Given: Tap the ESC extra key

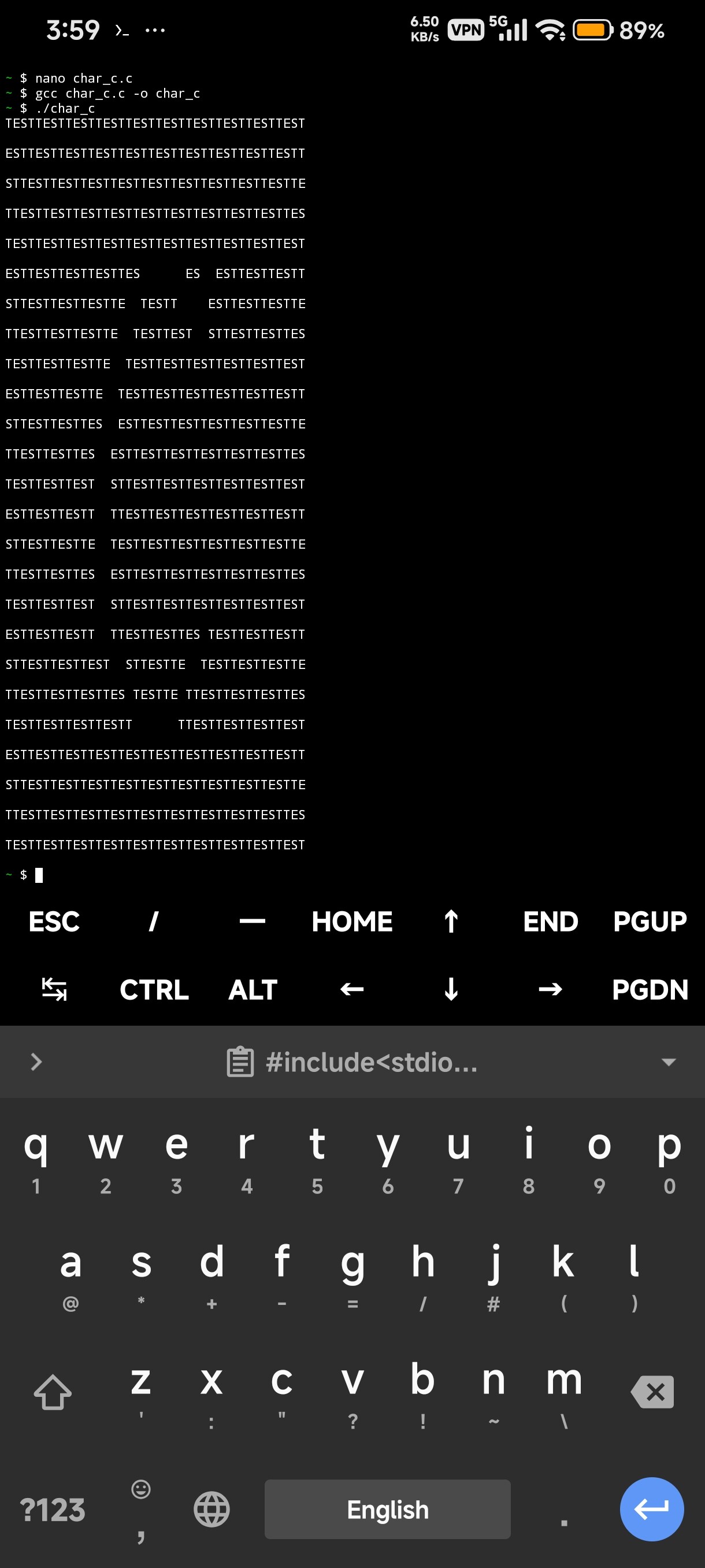Looking at the screenshot, I should coord(54,922).
